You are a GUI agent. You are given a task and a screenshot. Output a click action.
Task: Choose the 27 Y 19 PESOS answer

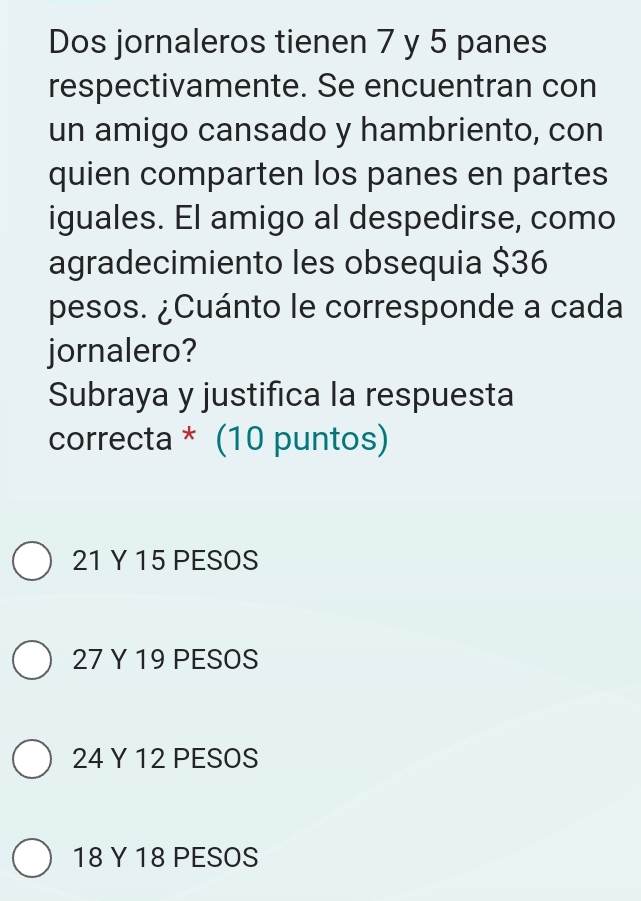[x=33, y=660]
